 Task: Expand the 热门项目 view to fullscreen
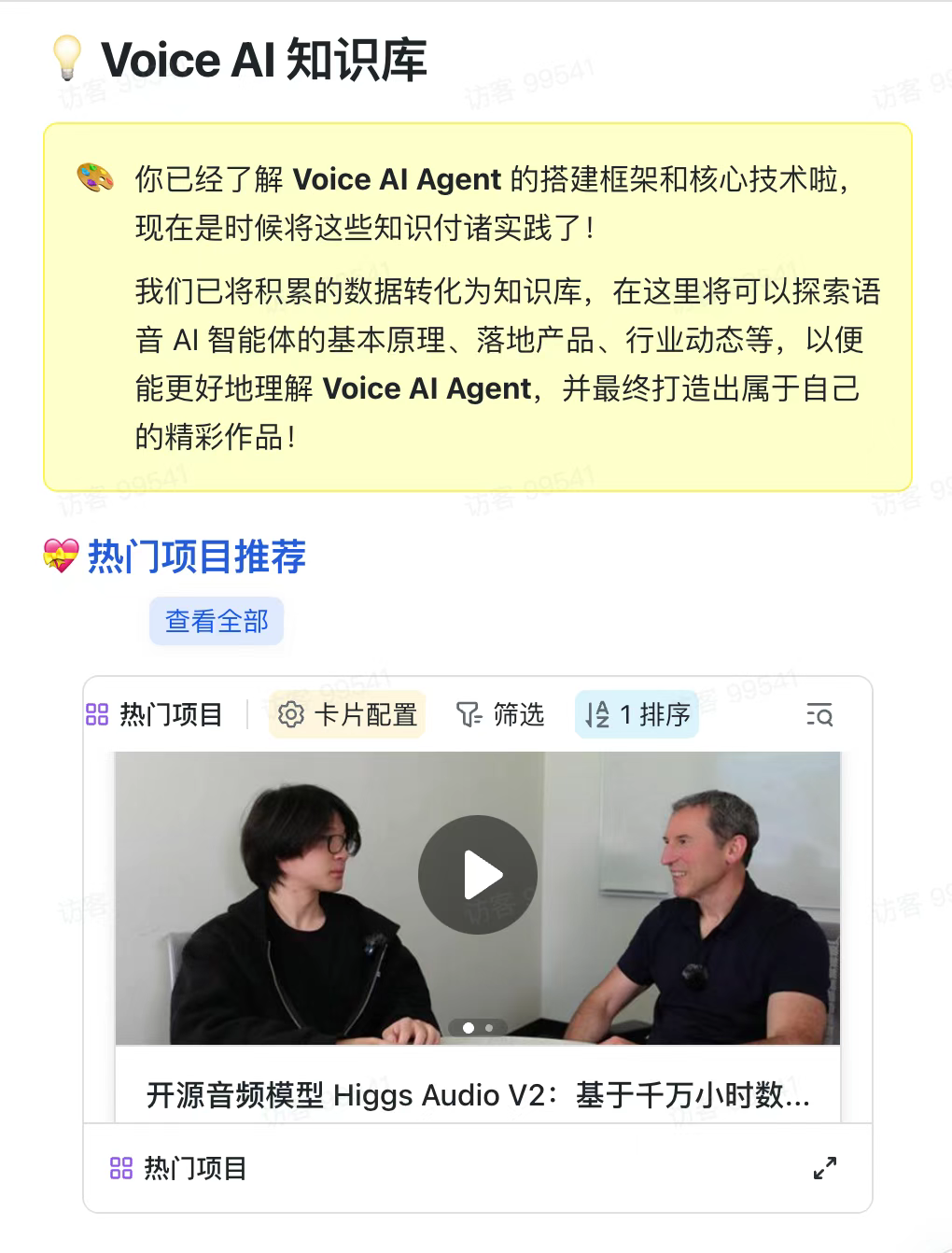tap(825, 1168)
